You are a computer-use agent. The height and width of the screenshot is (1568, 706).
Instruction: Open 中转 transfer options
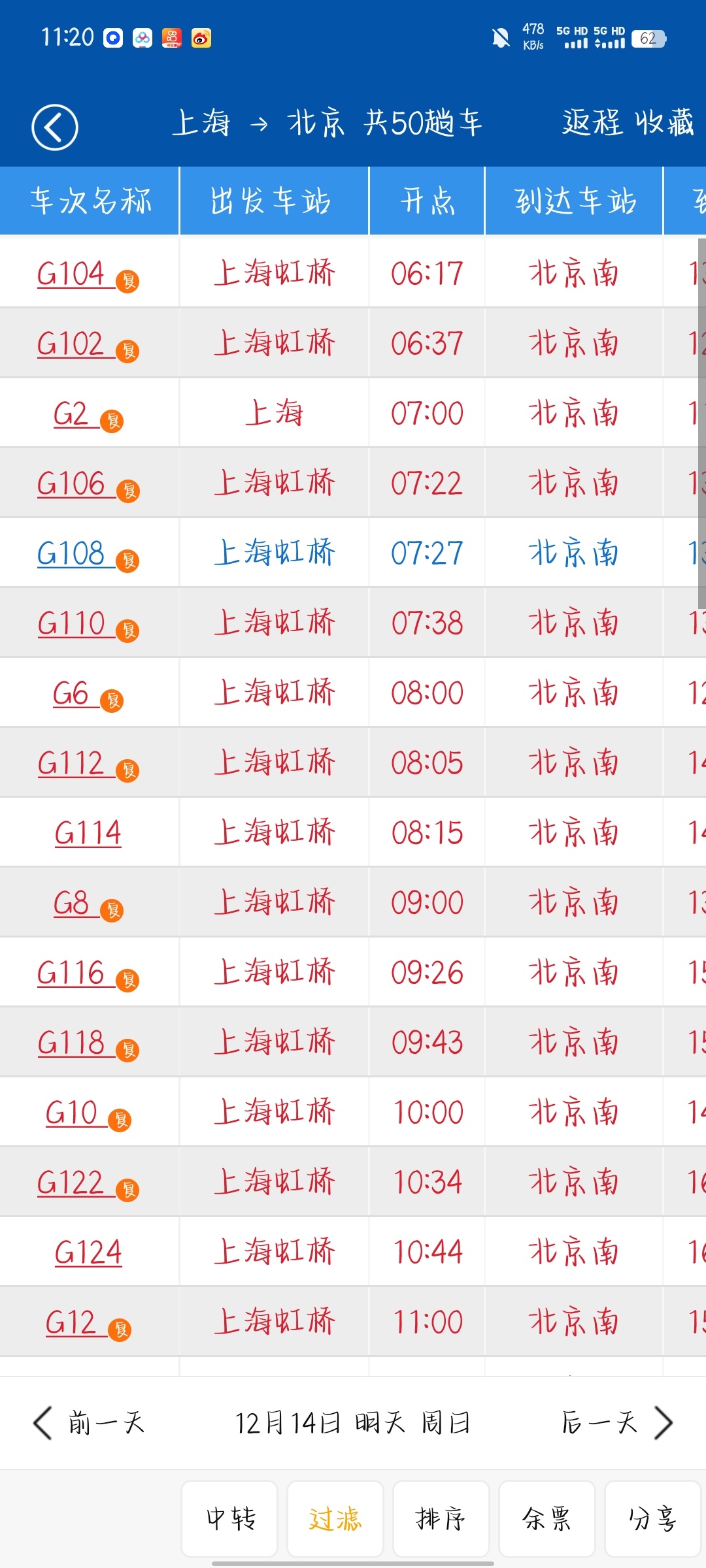(230, 1518)
